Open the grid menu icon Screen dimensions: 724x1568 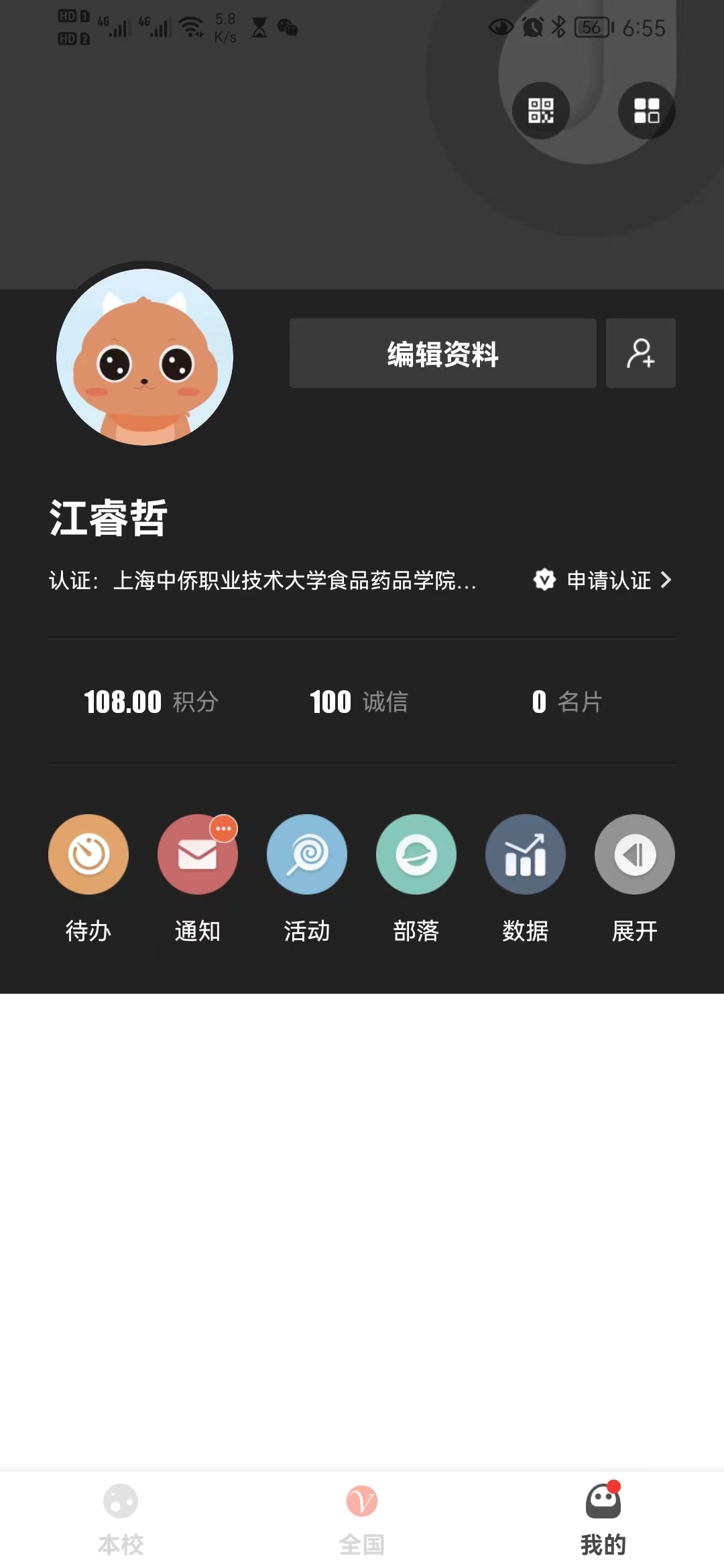(x=646, y=111)
